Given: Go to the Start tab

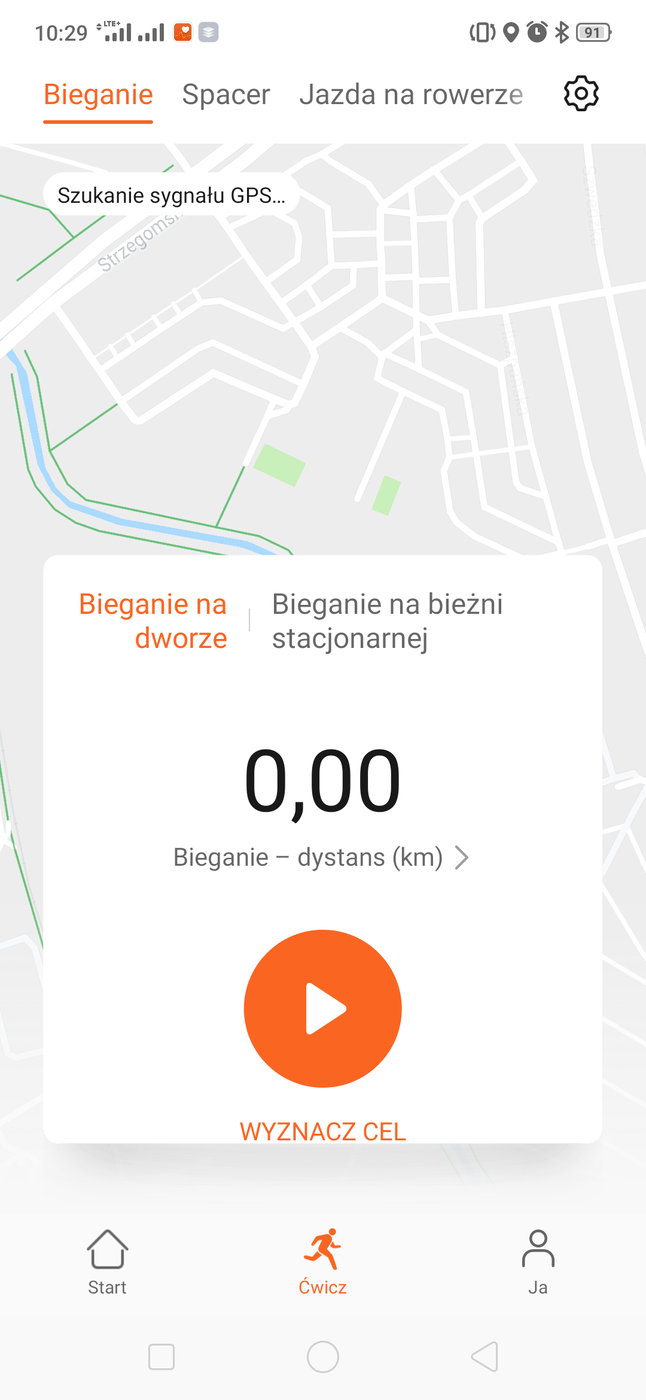Looking at the screenshot, I should (x=107, y=1262).
